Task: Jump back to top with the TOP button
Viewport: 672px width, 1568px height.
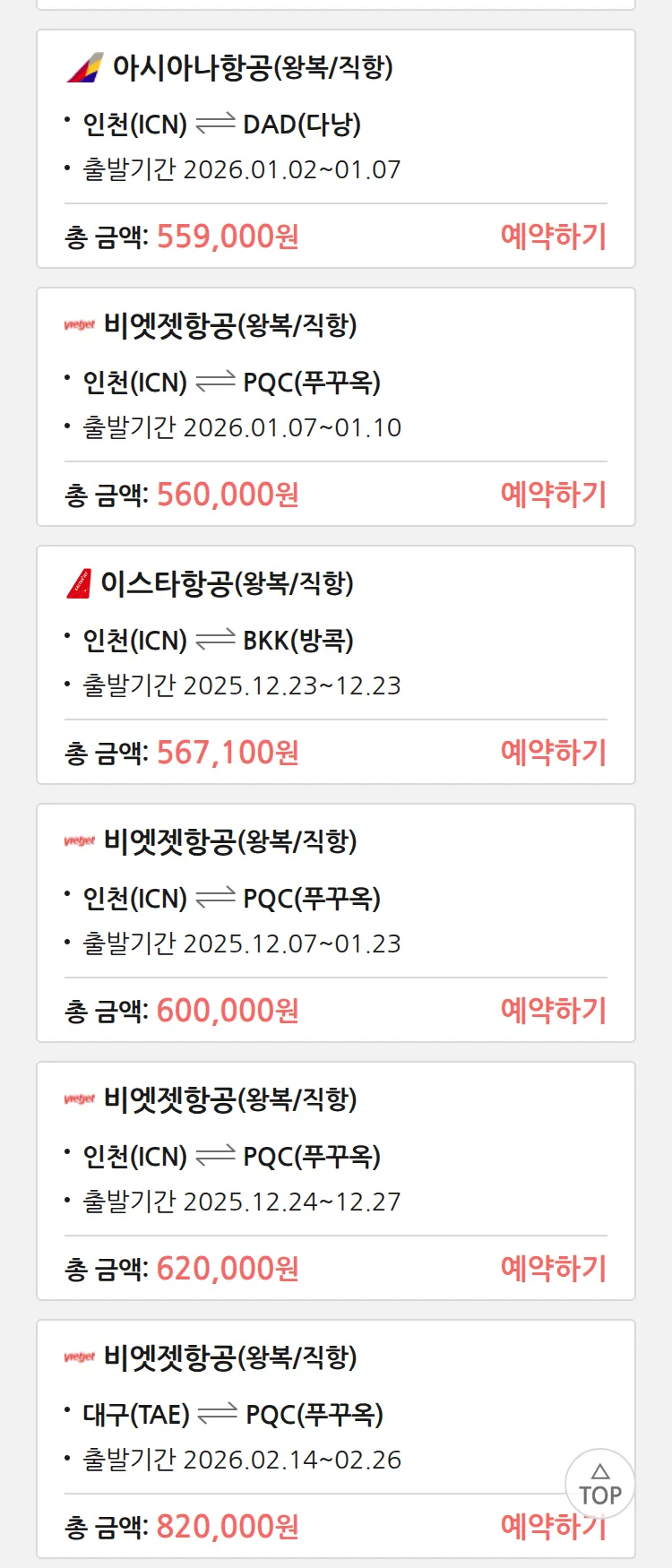Action: [x=599, y=1485]
